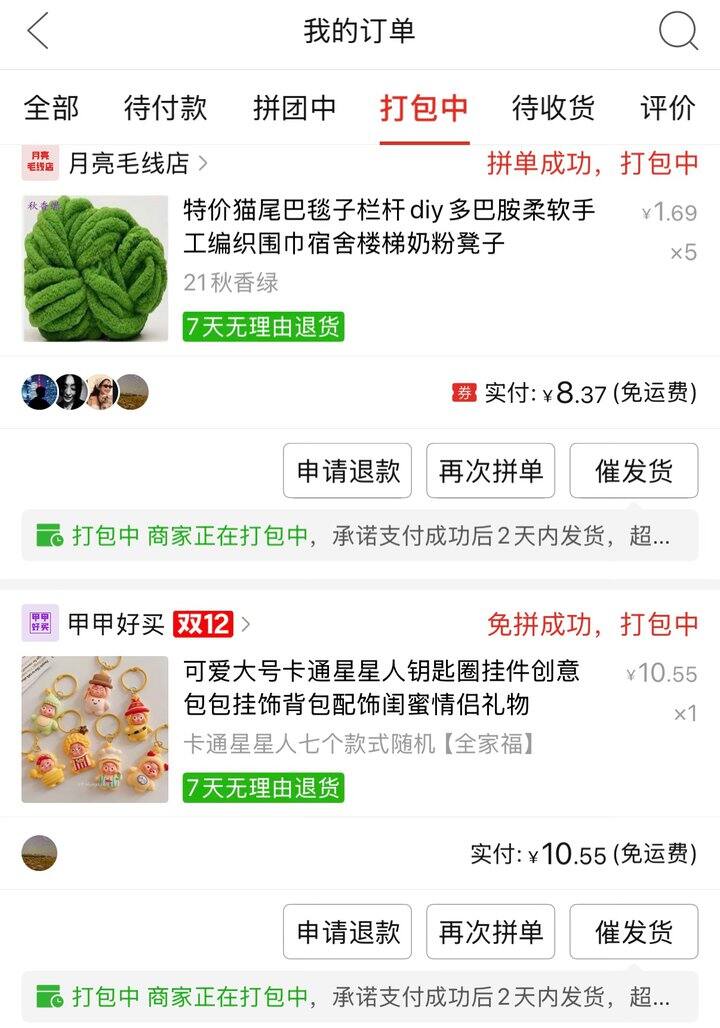Request refund on the 甲甲好买 order
Viewport: 720px width, 1028px height.
pyautogui.click(x=347, y=932)
